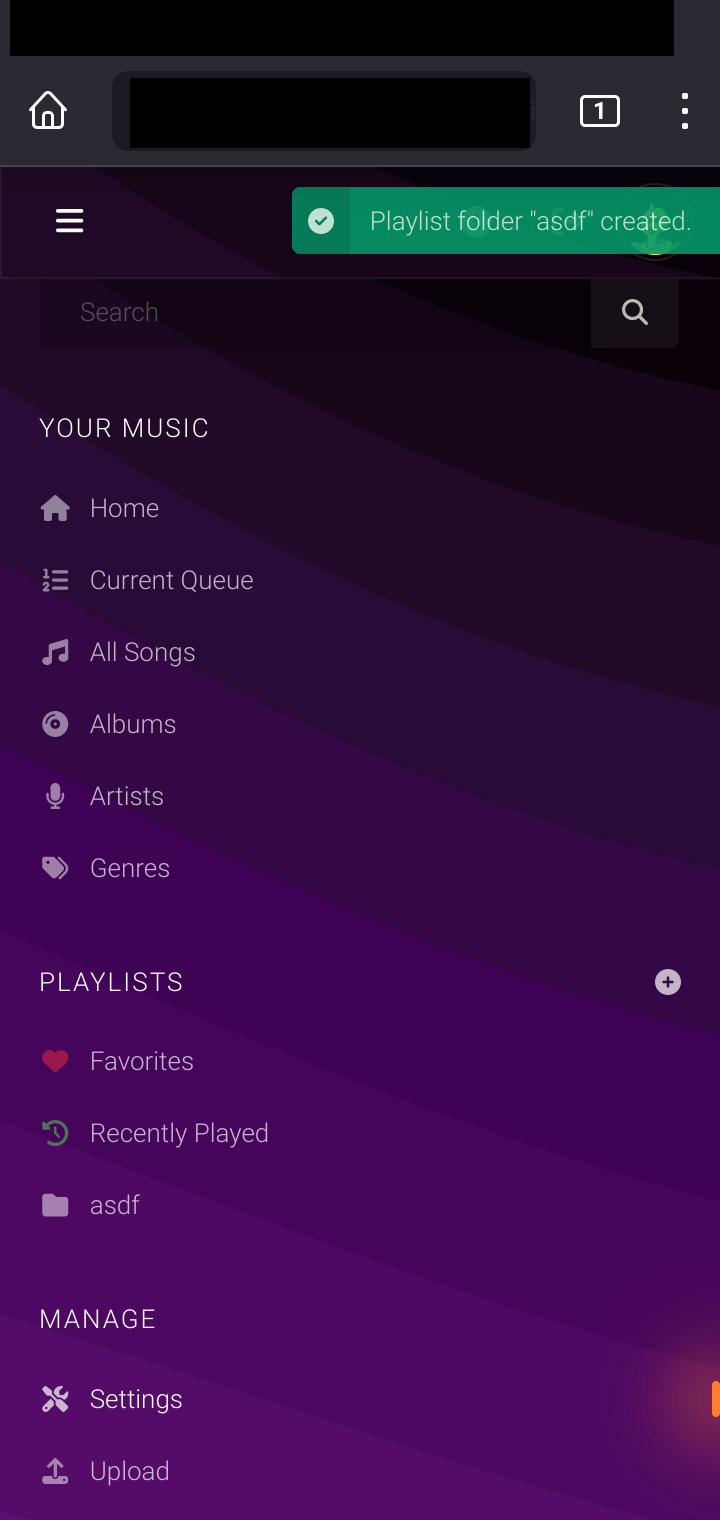The height and width of the screenshot is (1520, 720).
Task: Open Favorites playlist
Action: pos(141,1061)
